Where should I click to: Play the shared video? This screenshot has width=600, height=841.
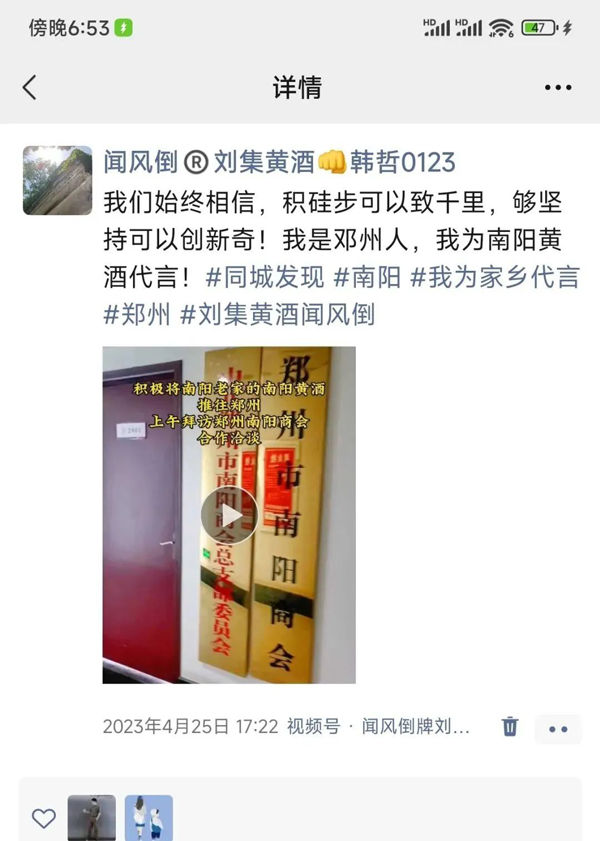[x=229, y=515]
